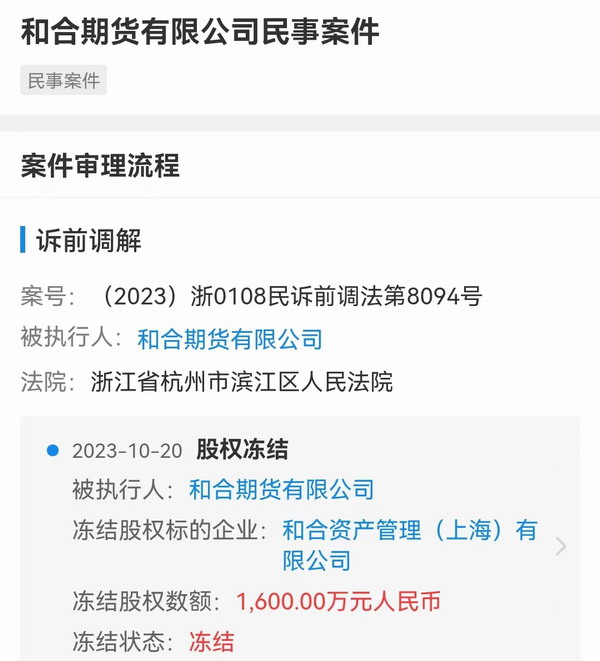Open 和合期货有限公司 link in 股权冻结 card
This screenshot has height=661, width=600.
point(281,490)
